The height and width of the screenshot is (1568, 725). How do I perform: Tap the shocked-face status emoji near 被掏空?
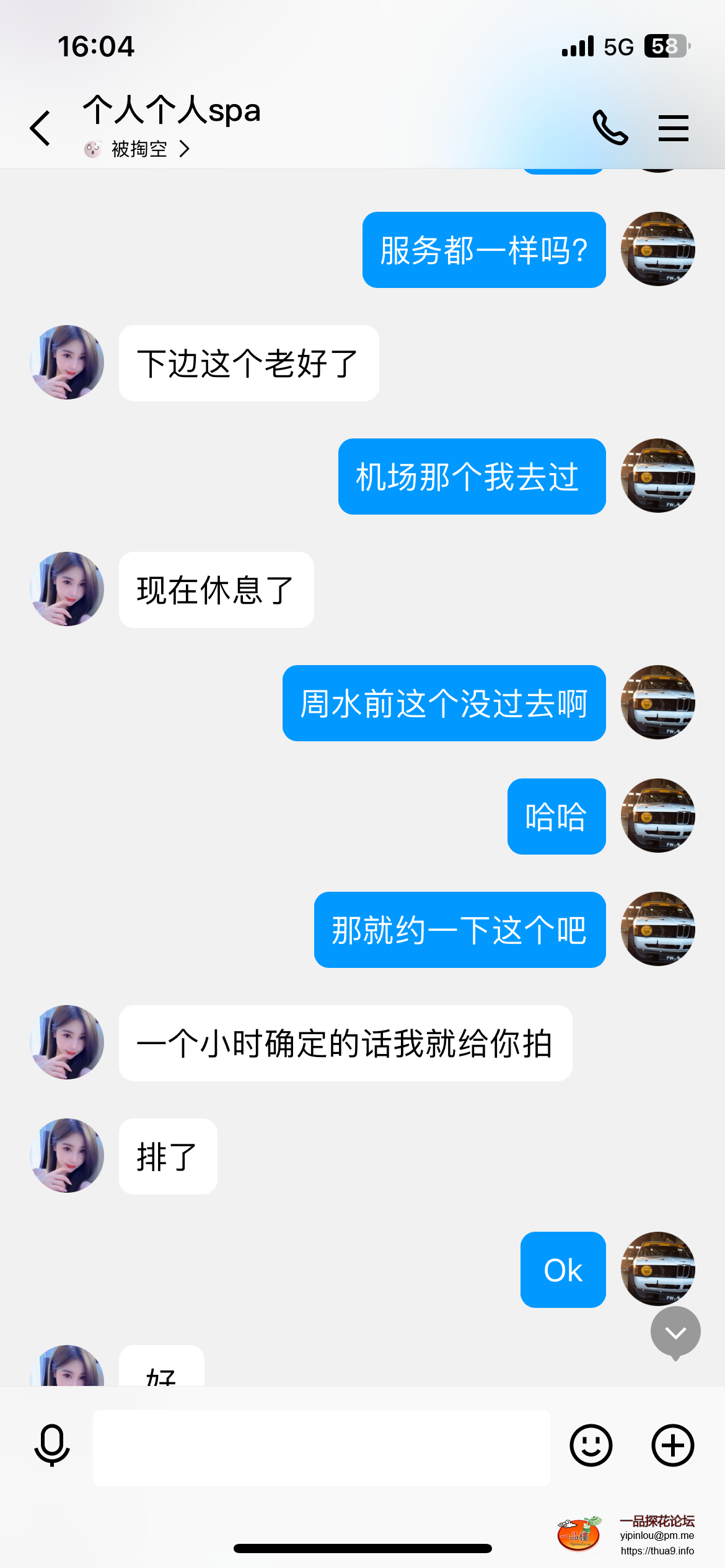(x=92, y=149)
